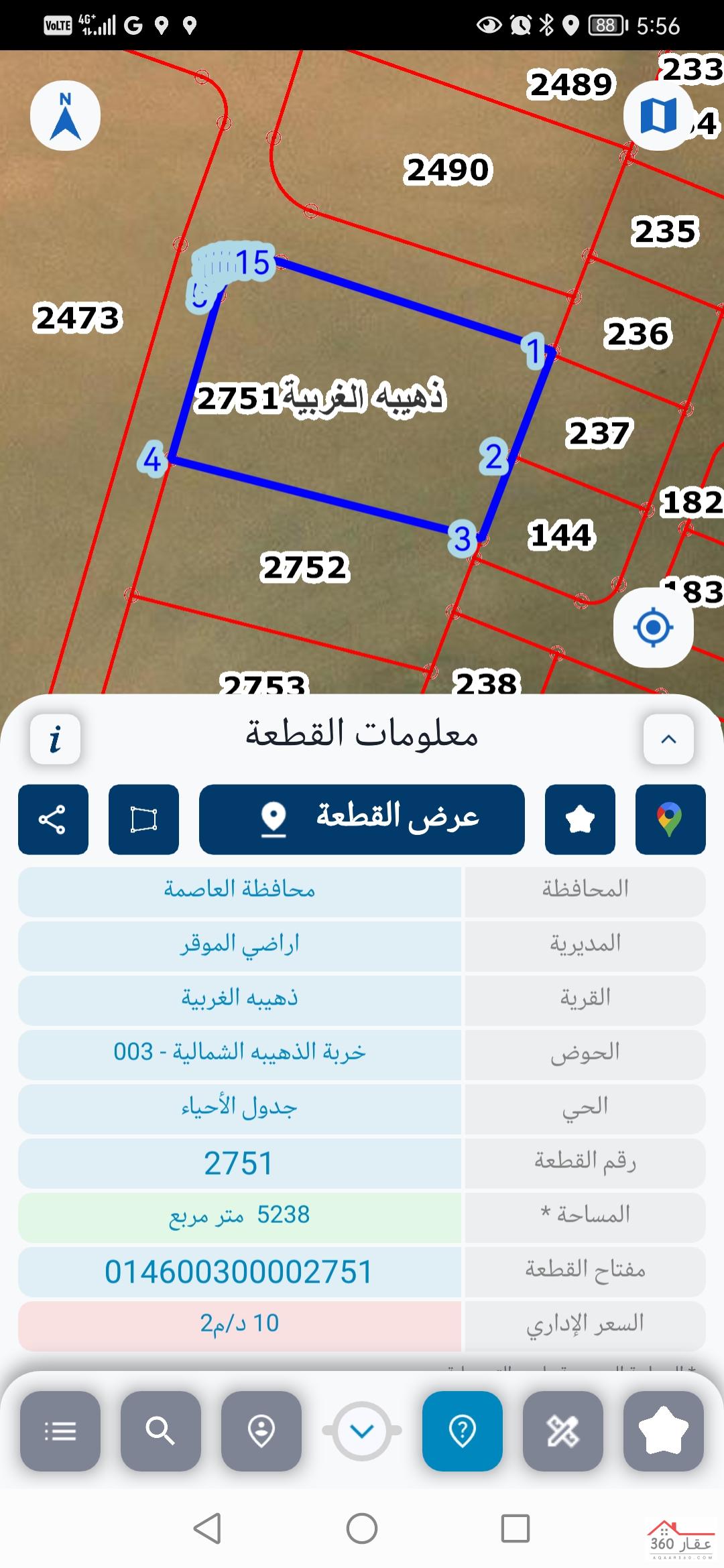Image resolution: width=724 pixels, height=1568 pixels.
Task: Tap the person location pin tool
Action: [261, 1431]
